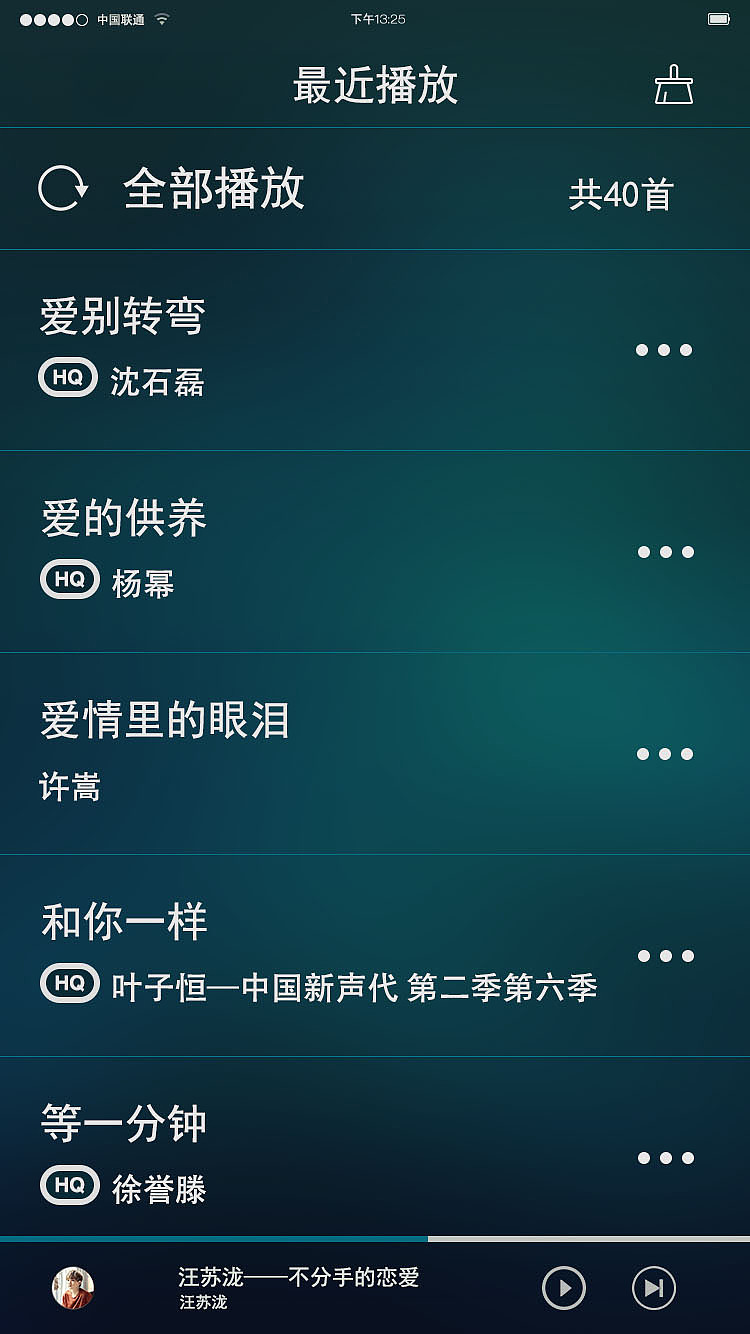Image resolution: width=750 pixels, height=1334 pixels.
Task: Tap 全部播放 to play all songs
Action: 214,188
